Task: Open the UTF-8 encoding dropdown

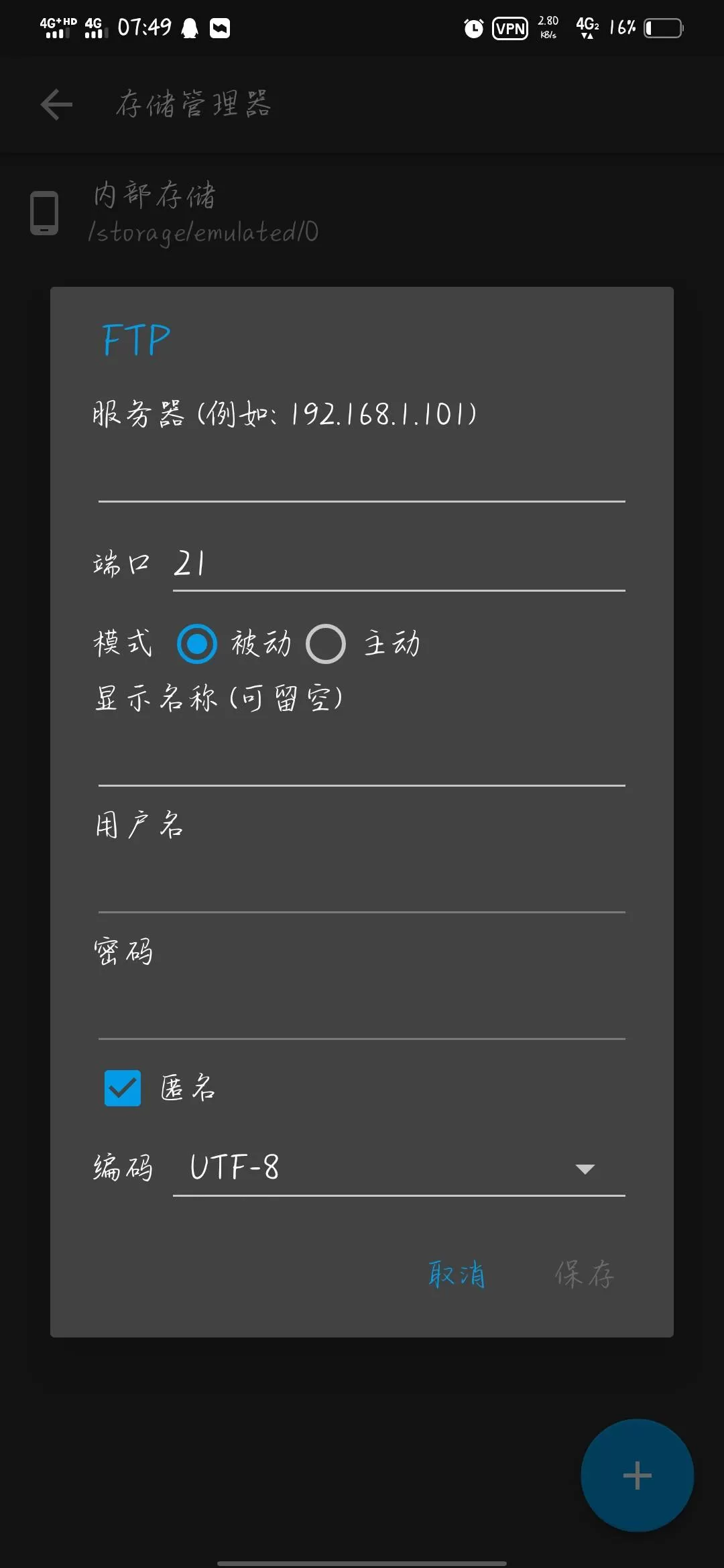Action: (x=399, y=1168)
